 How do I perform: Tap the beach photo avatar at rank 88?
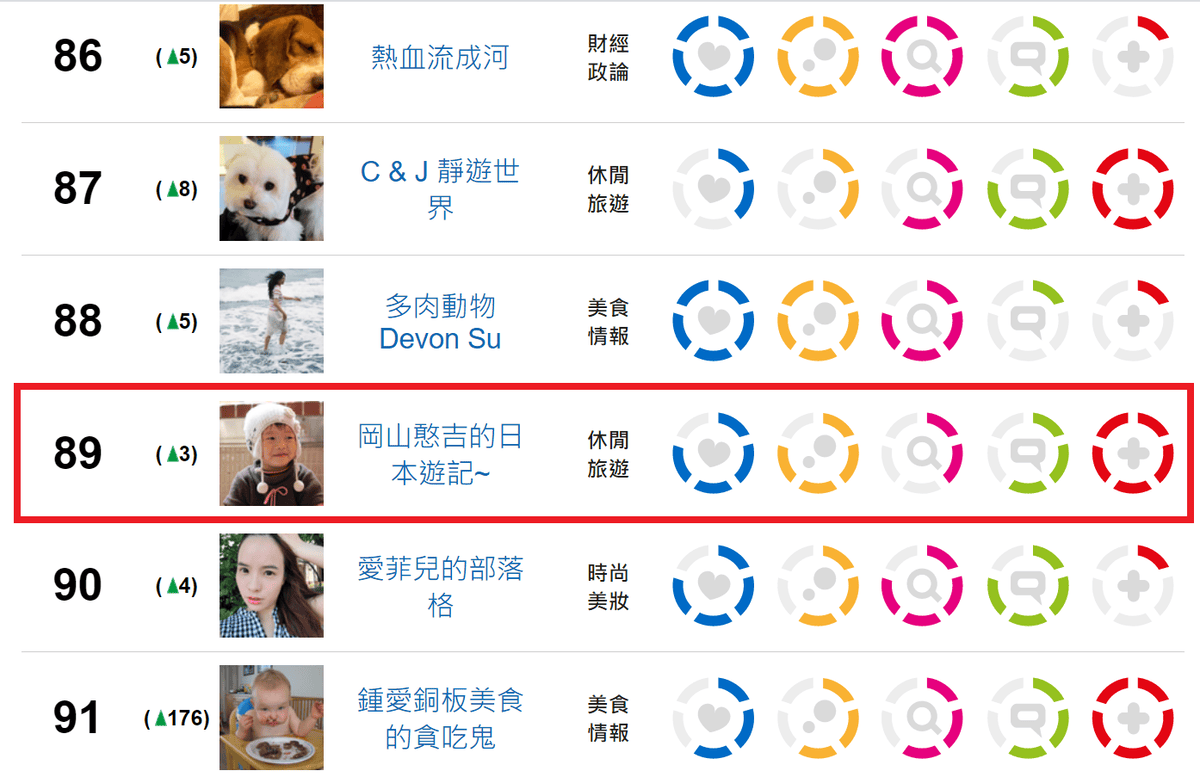(x=271, y=321)
